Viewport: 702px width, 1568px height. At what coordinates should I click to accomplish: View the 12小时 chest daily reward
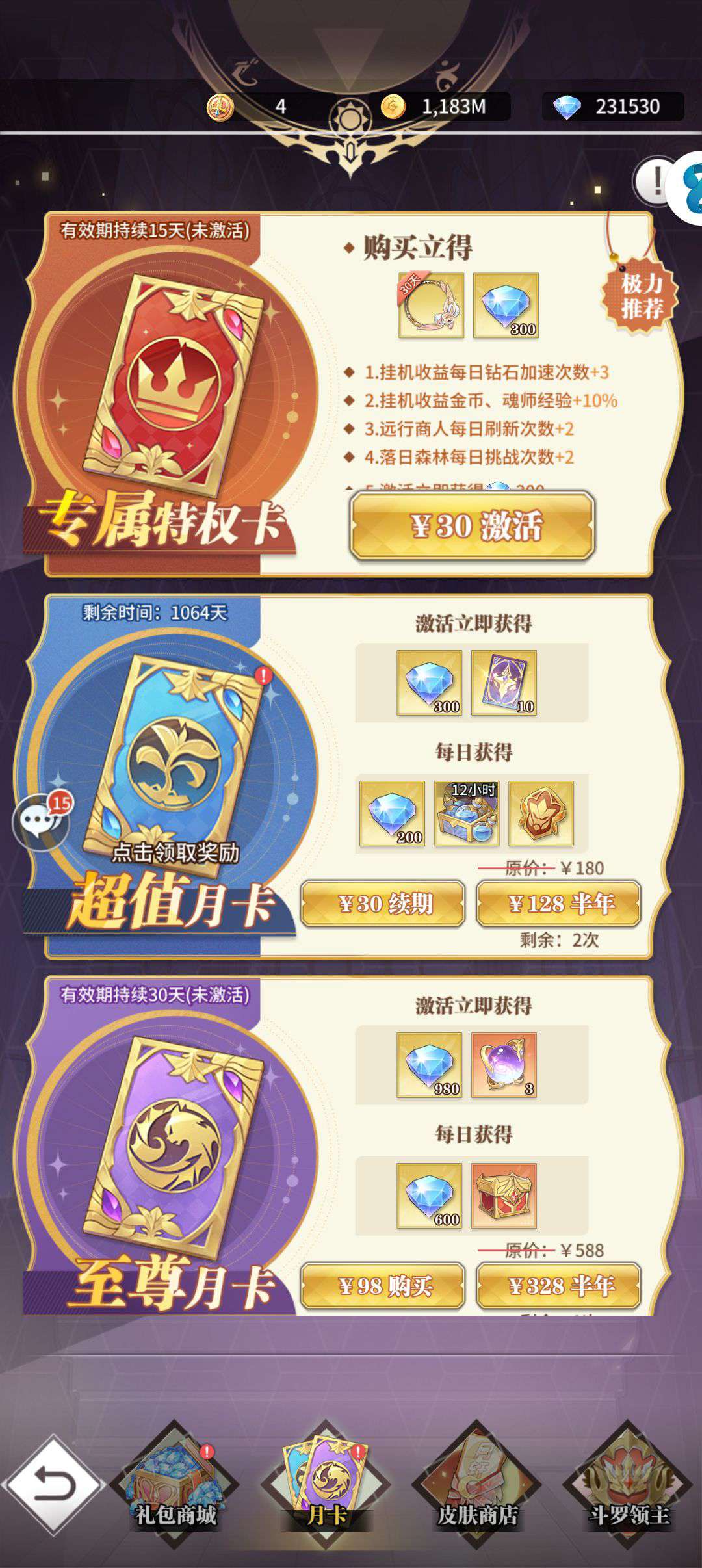point(467,813)
